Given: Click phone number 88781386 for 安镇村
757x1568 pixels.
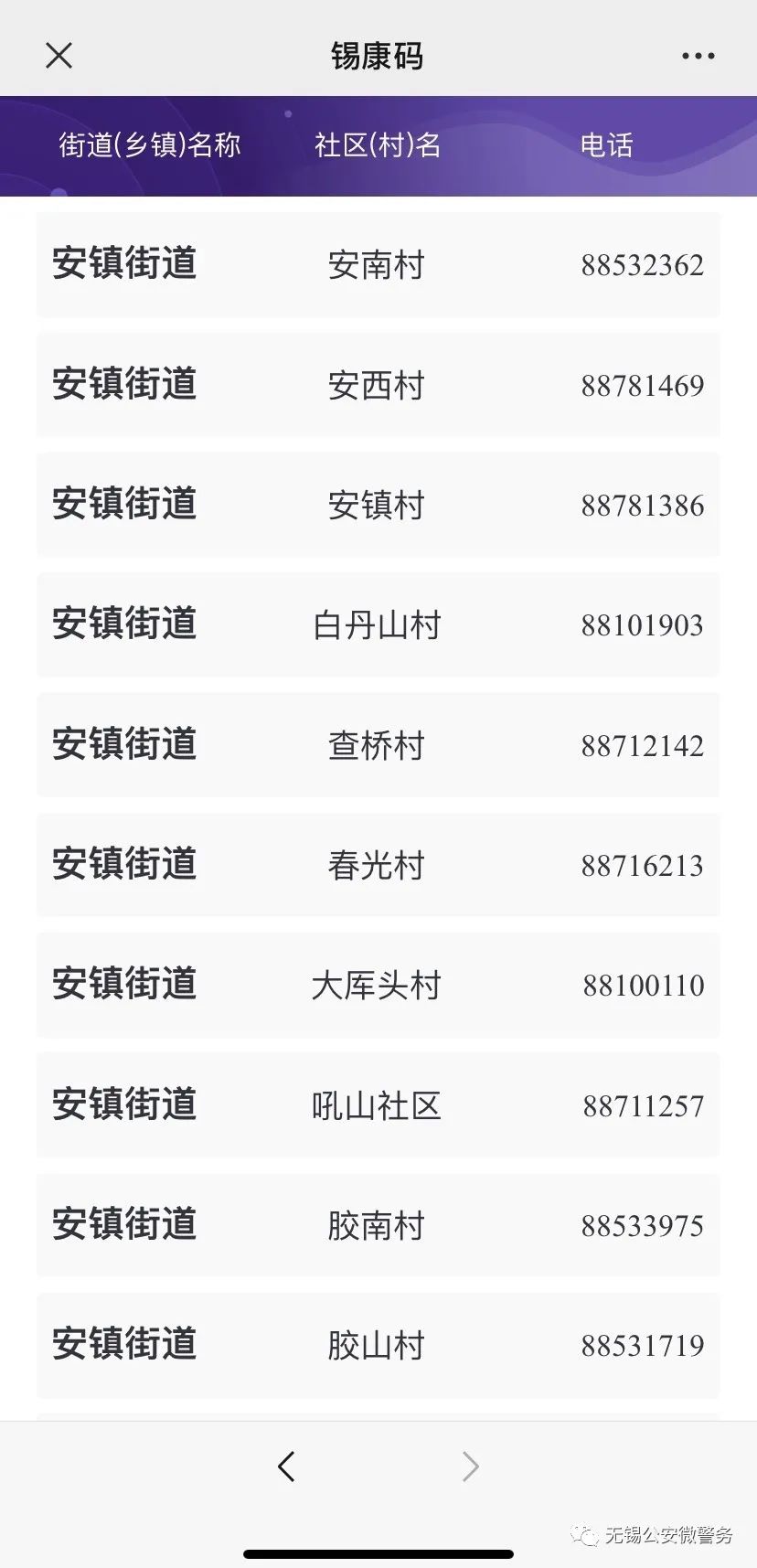Looking at the screenshot, I should point(642,504).
